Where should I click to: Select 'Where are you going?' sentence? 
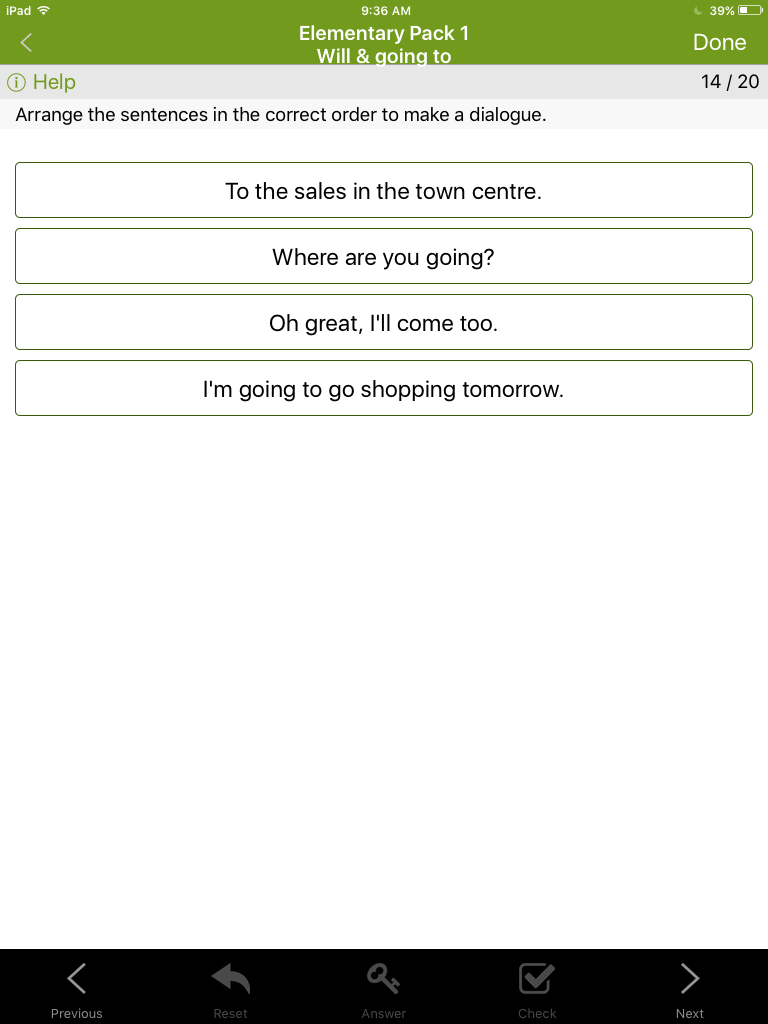coord(383,256)
